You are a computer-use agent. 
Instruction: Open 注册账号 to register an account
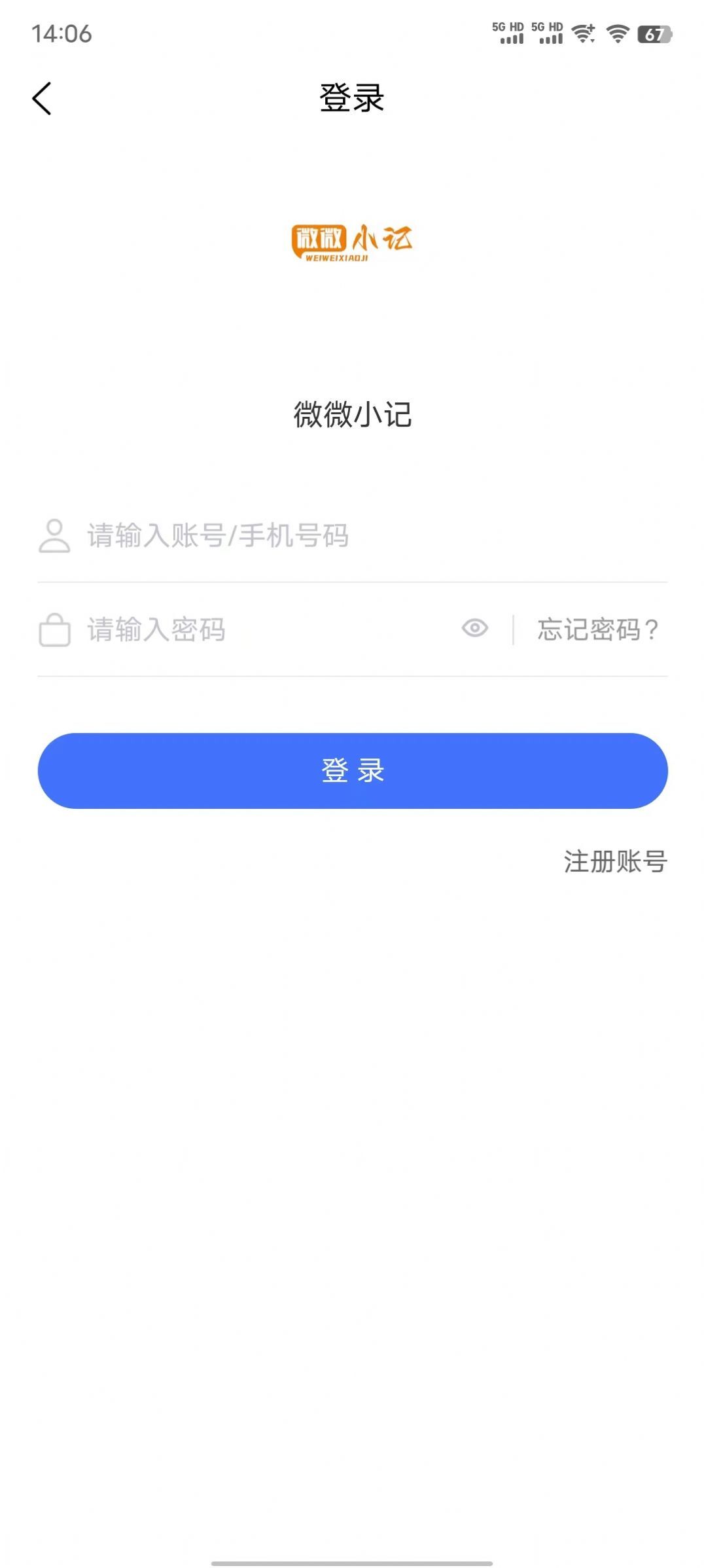click(613, 862)
